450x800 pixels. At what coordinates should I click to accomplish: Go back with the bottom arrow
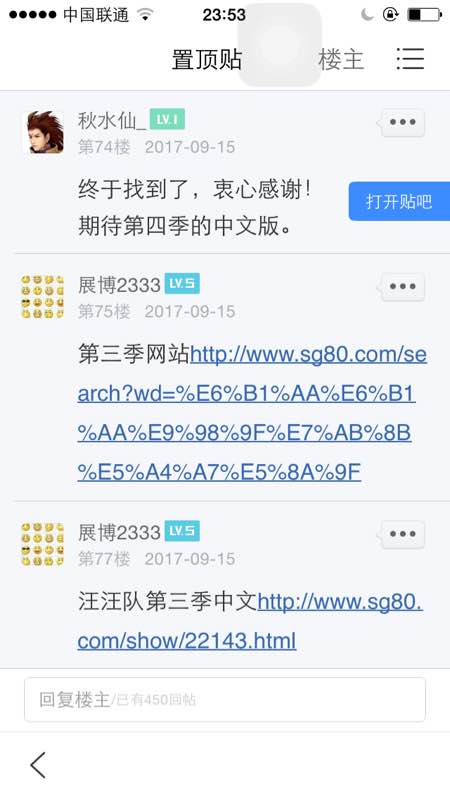point(38,765)
